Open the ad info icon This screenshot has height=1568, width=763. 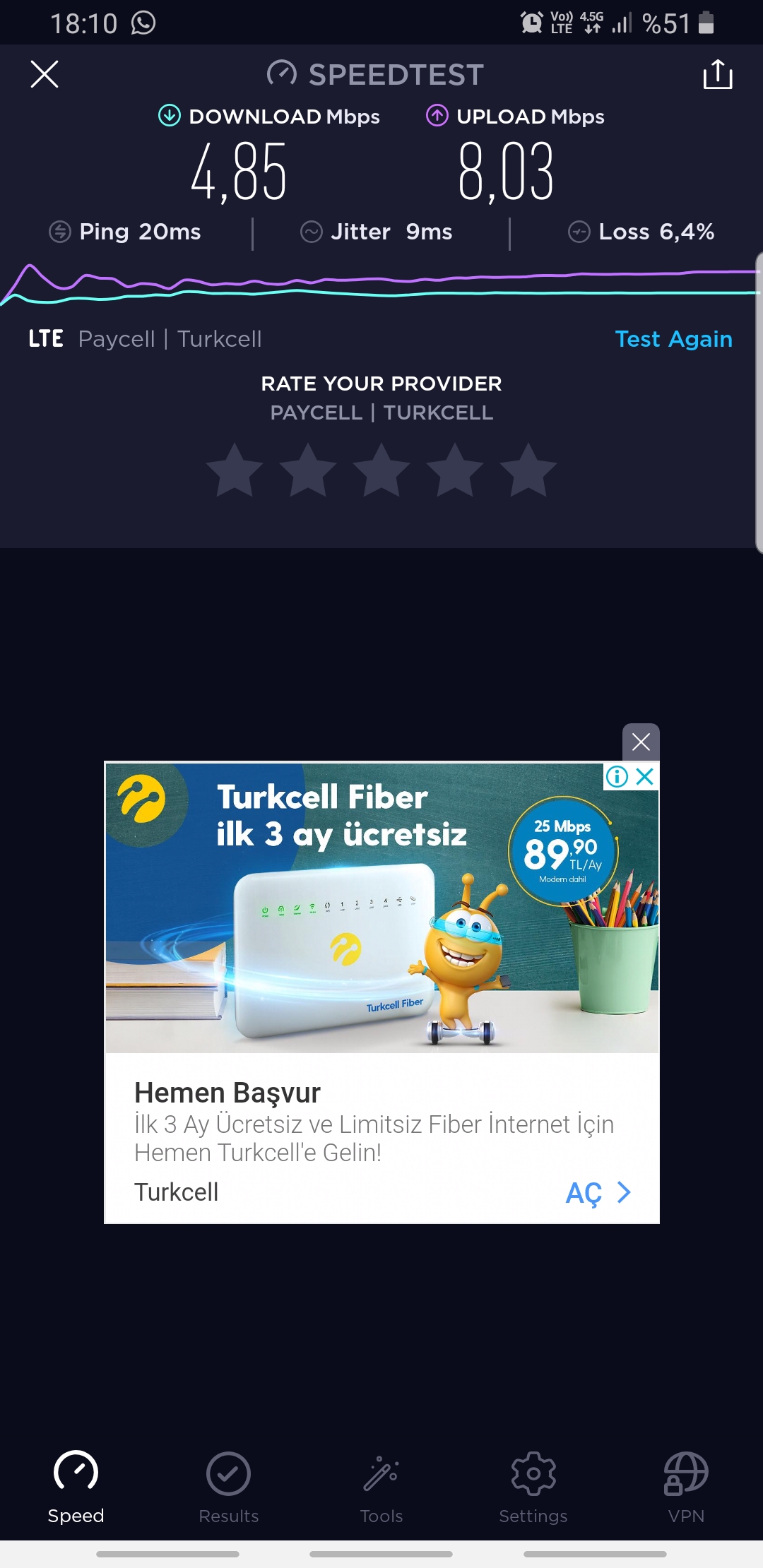617,777
